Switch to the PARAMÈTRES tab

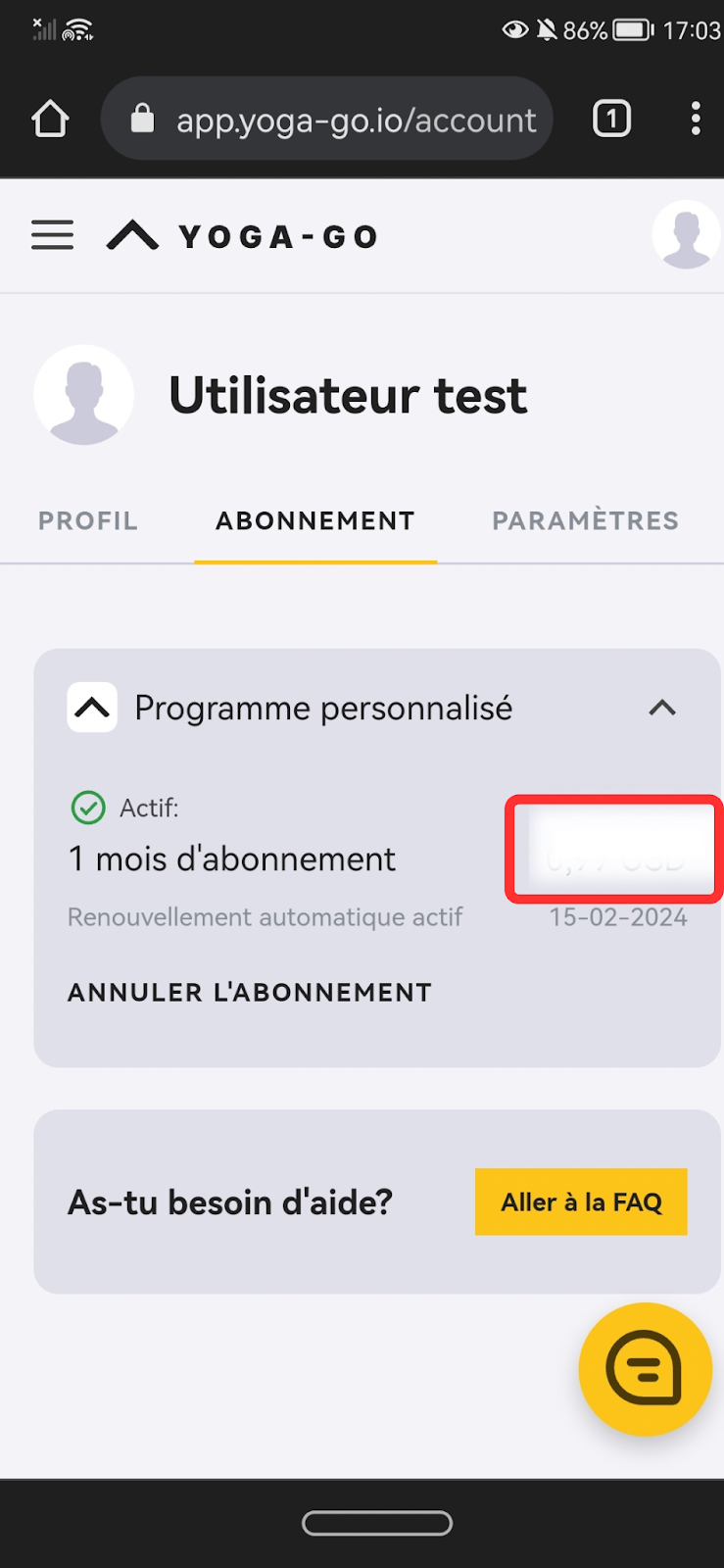[x=585, y=520]
